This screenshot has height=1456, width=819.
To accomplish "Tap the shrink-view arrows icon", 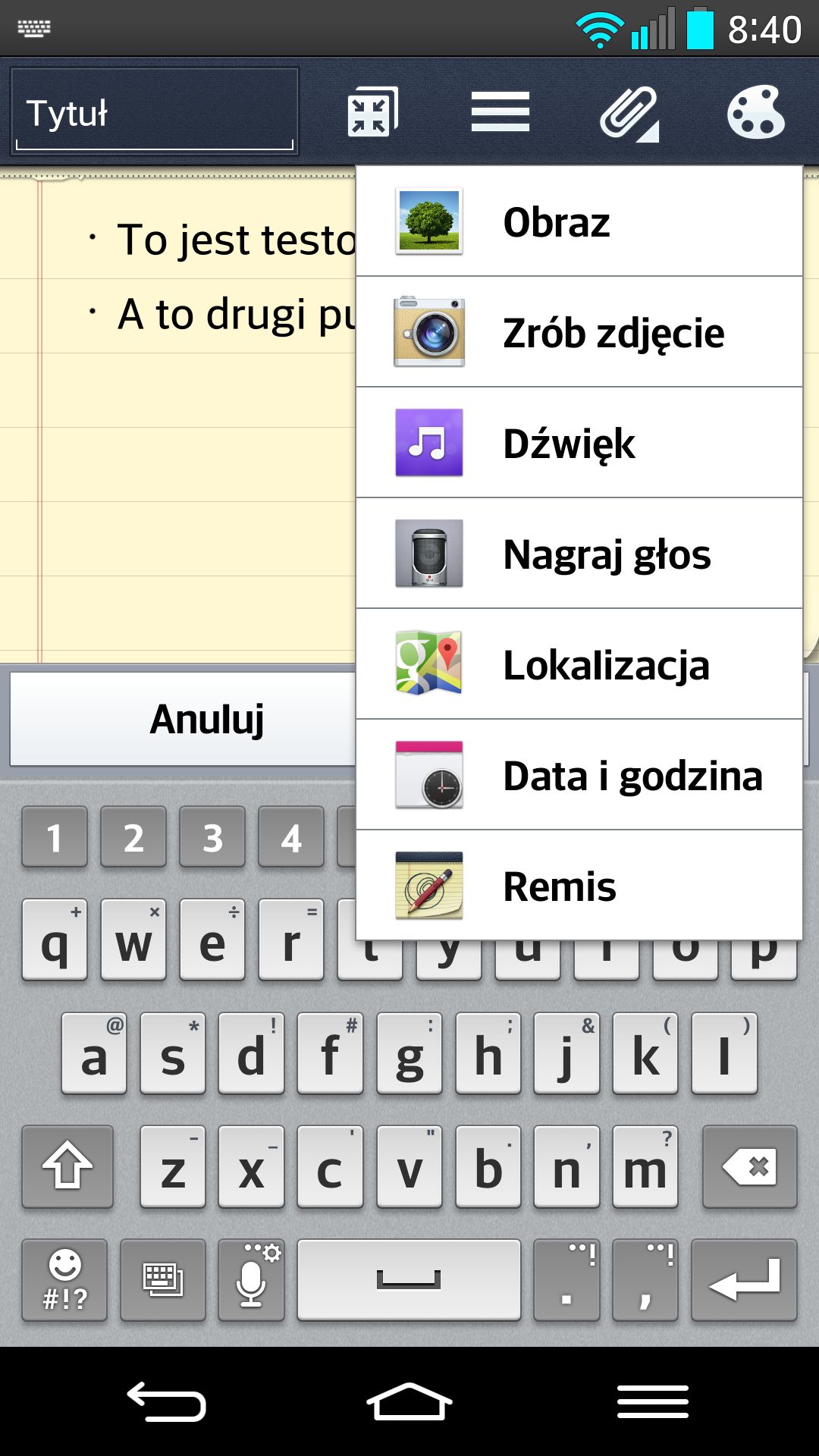I will 372,112.
